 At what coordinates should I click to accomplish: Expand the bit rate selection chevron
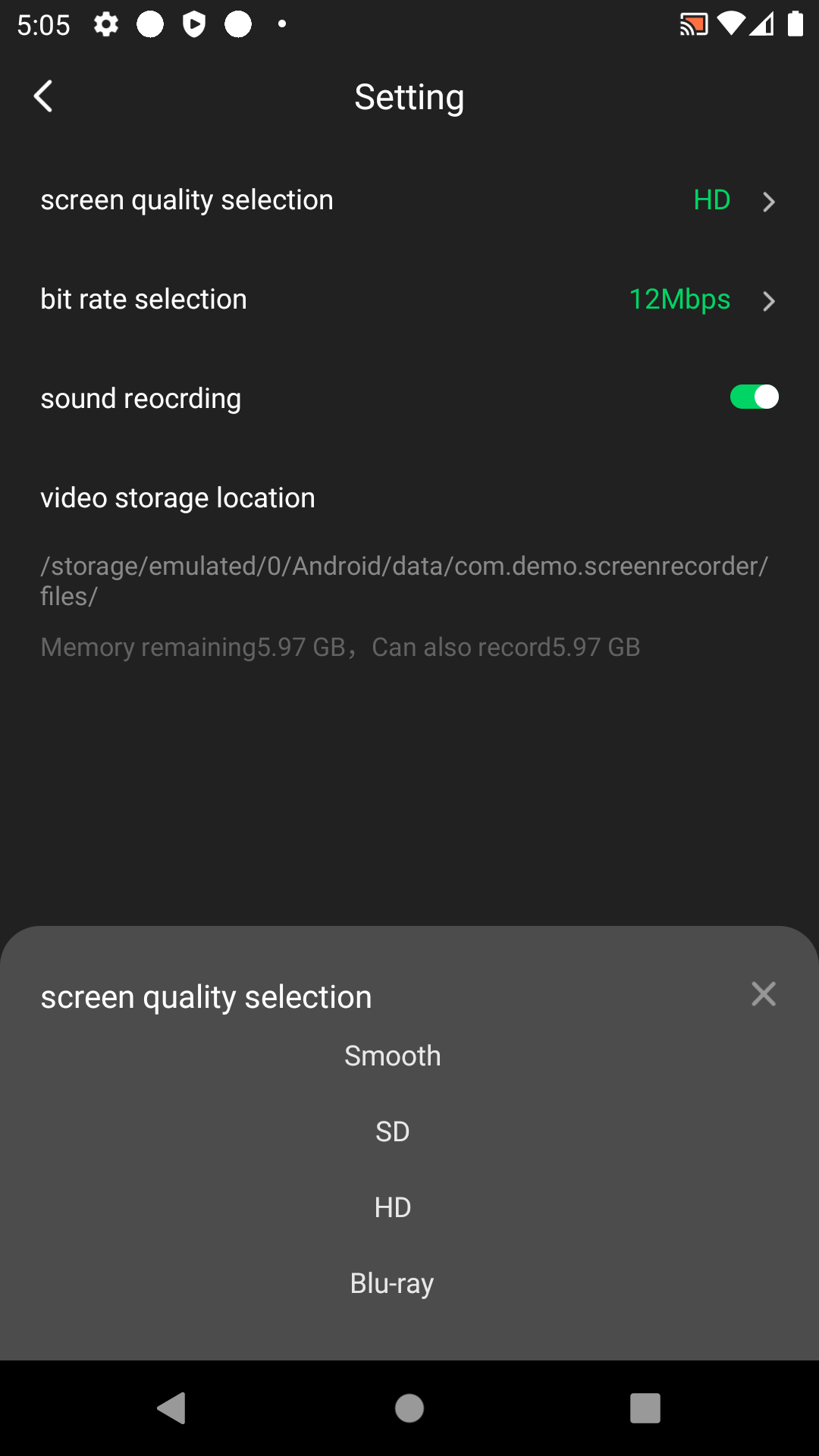point(769,301)
